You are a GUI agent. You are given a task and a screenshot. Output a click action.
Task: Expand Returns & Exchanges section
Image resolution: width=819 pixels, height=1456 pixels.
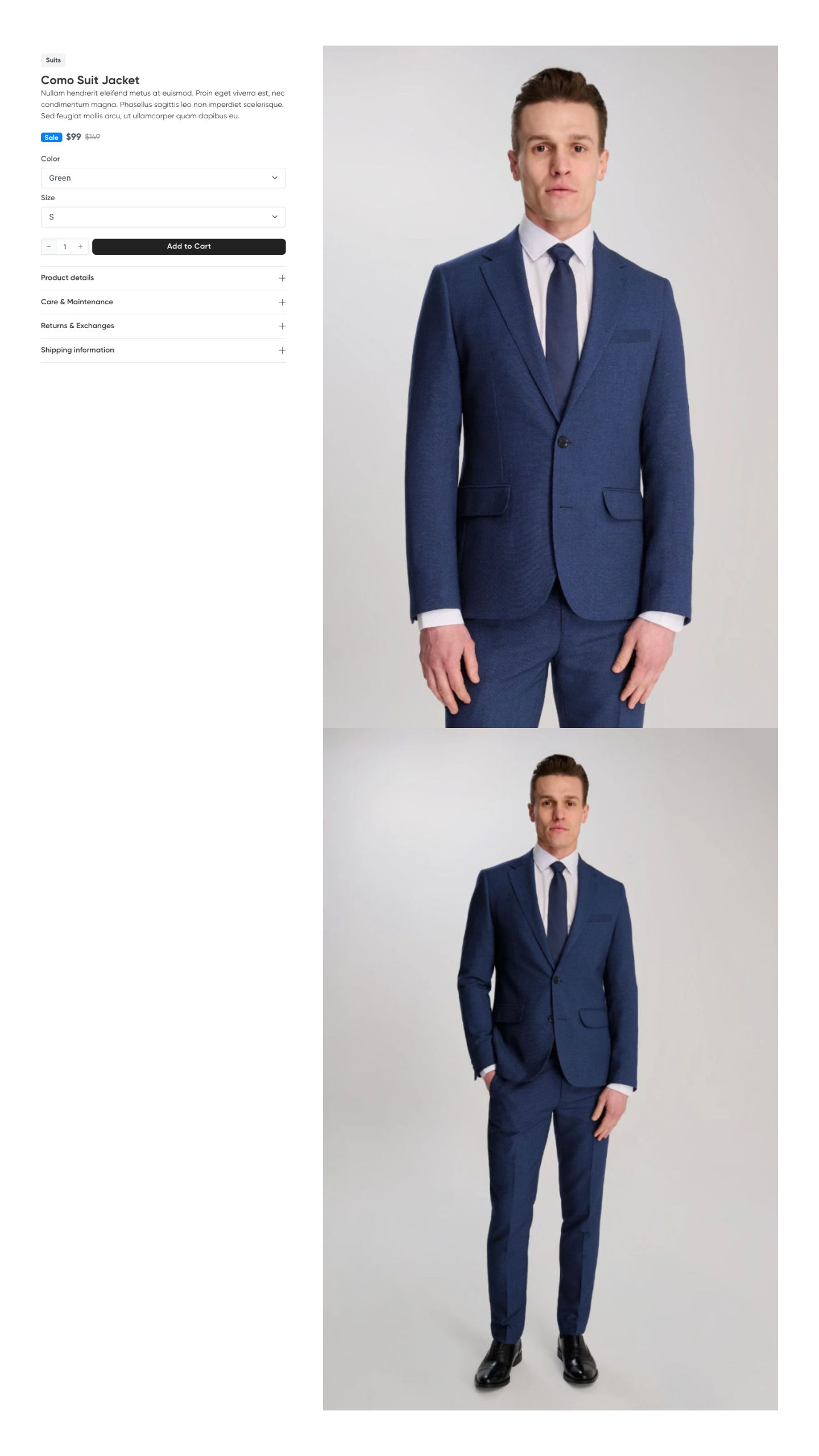(163, 326)
